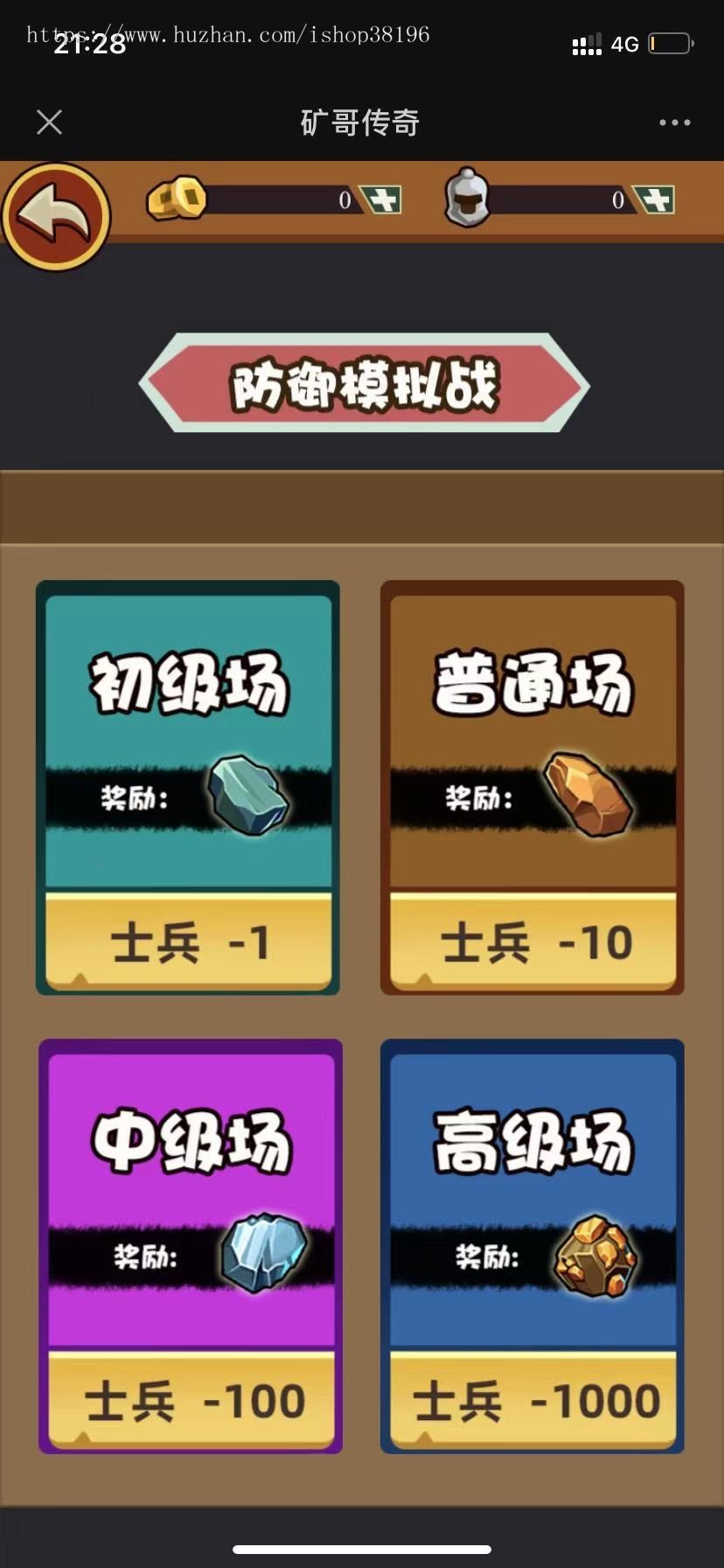The width and height of the screenshot is (724, 1568).
Task: Open the three-dot overflow menu
Action: point(674,122)
